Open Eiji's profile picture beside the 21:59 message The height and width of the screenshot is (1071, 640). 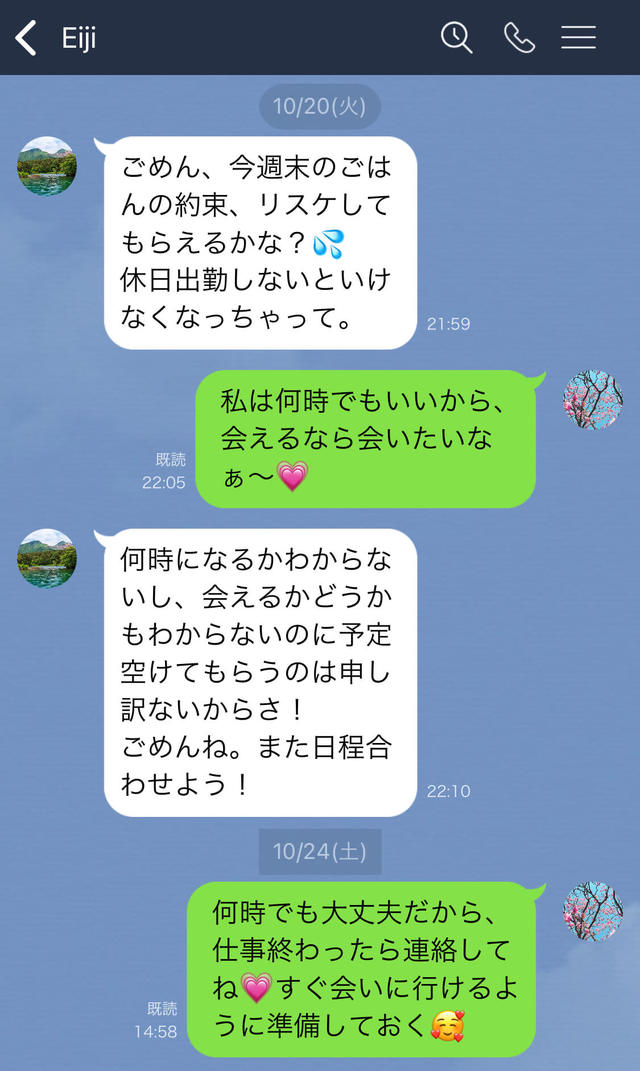click(x=47, y=166)
